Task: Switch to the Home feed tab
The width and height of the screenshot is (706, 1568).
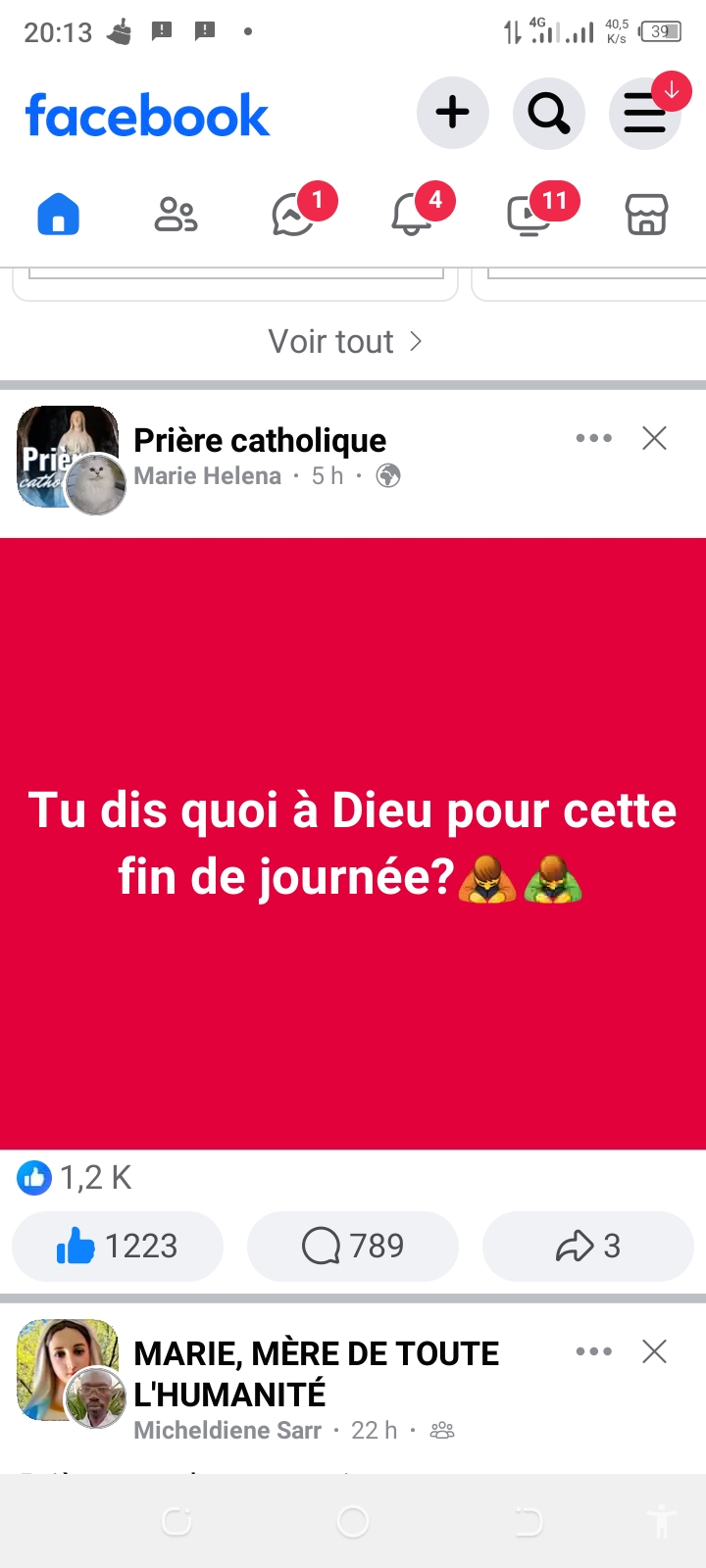Action: point(58,214)
